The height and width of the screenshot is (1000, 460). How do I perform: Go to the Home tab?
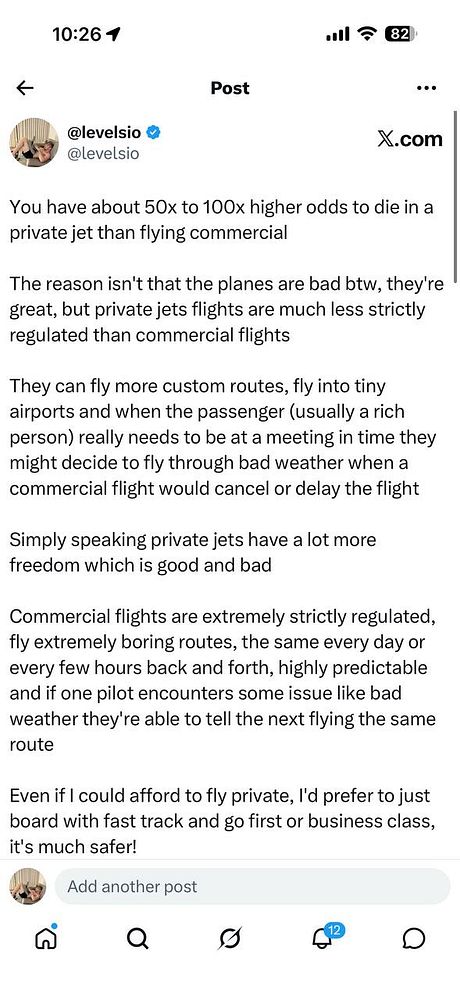click(x=46, y=938)
